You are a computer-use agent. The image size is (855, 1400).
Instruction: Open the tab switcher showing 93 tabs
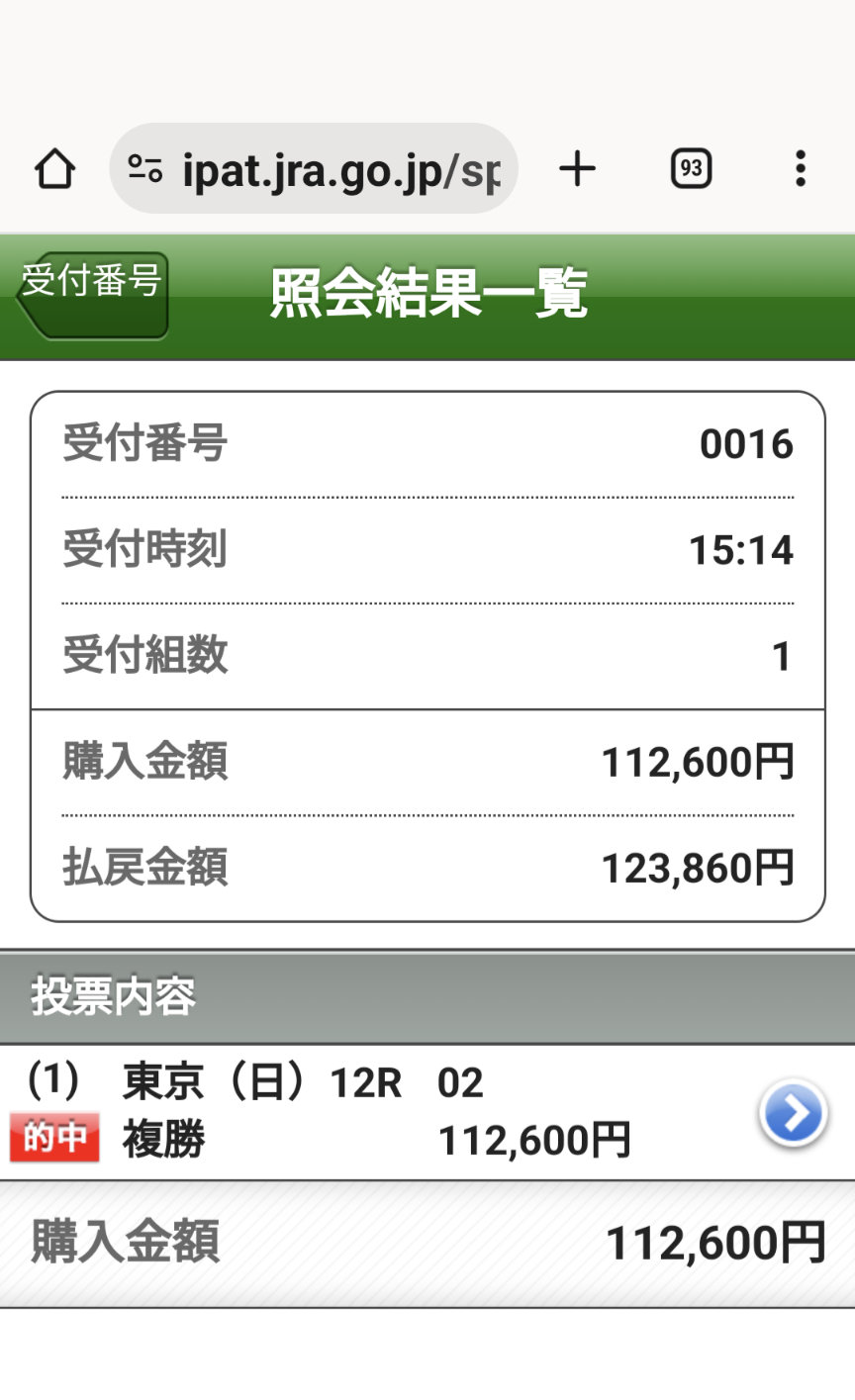pyautogui.click(x=691, y=169)
